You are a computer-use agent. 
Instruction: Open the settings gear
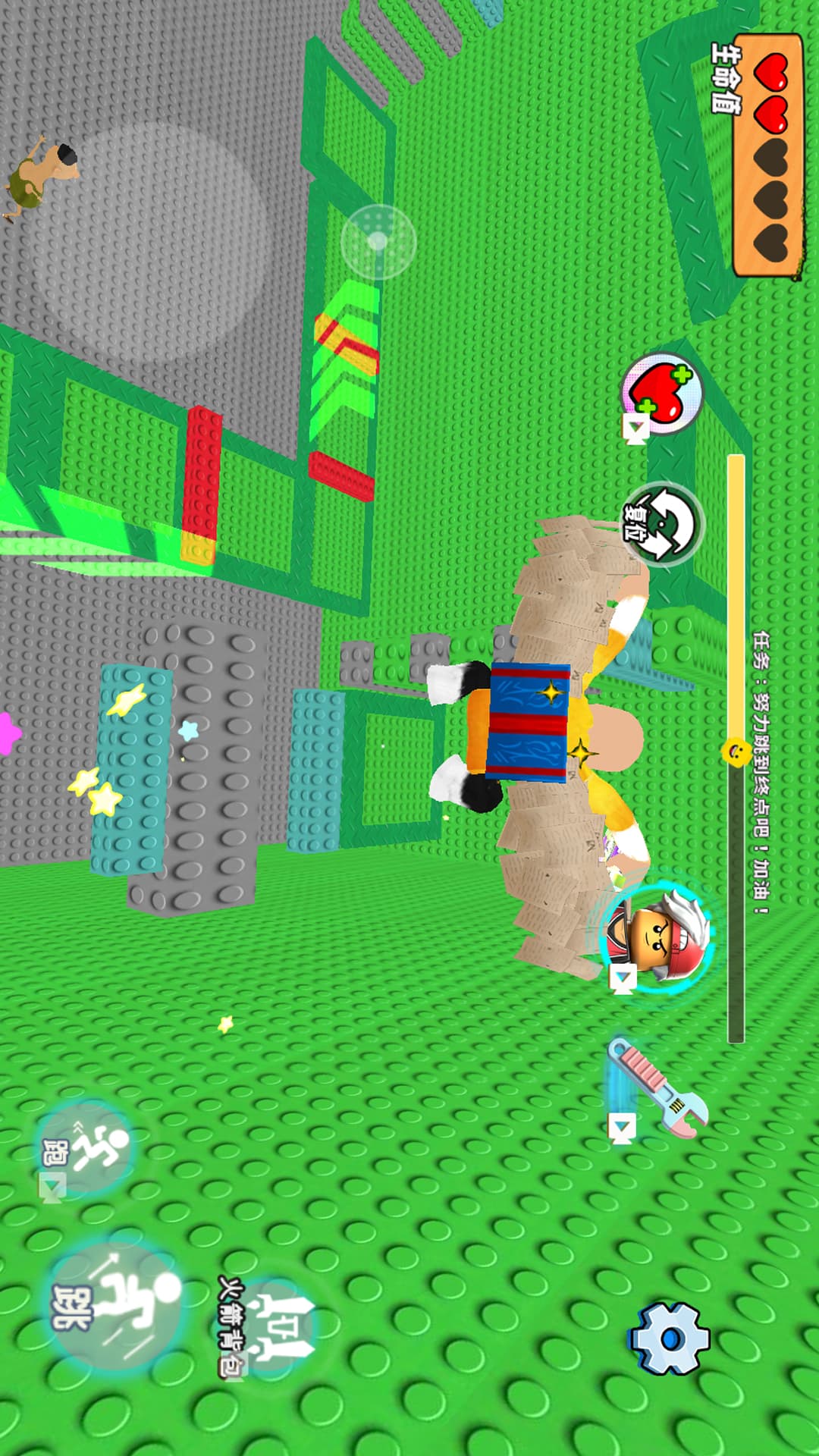click(669, 1338)
